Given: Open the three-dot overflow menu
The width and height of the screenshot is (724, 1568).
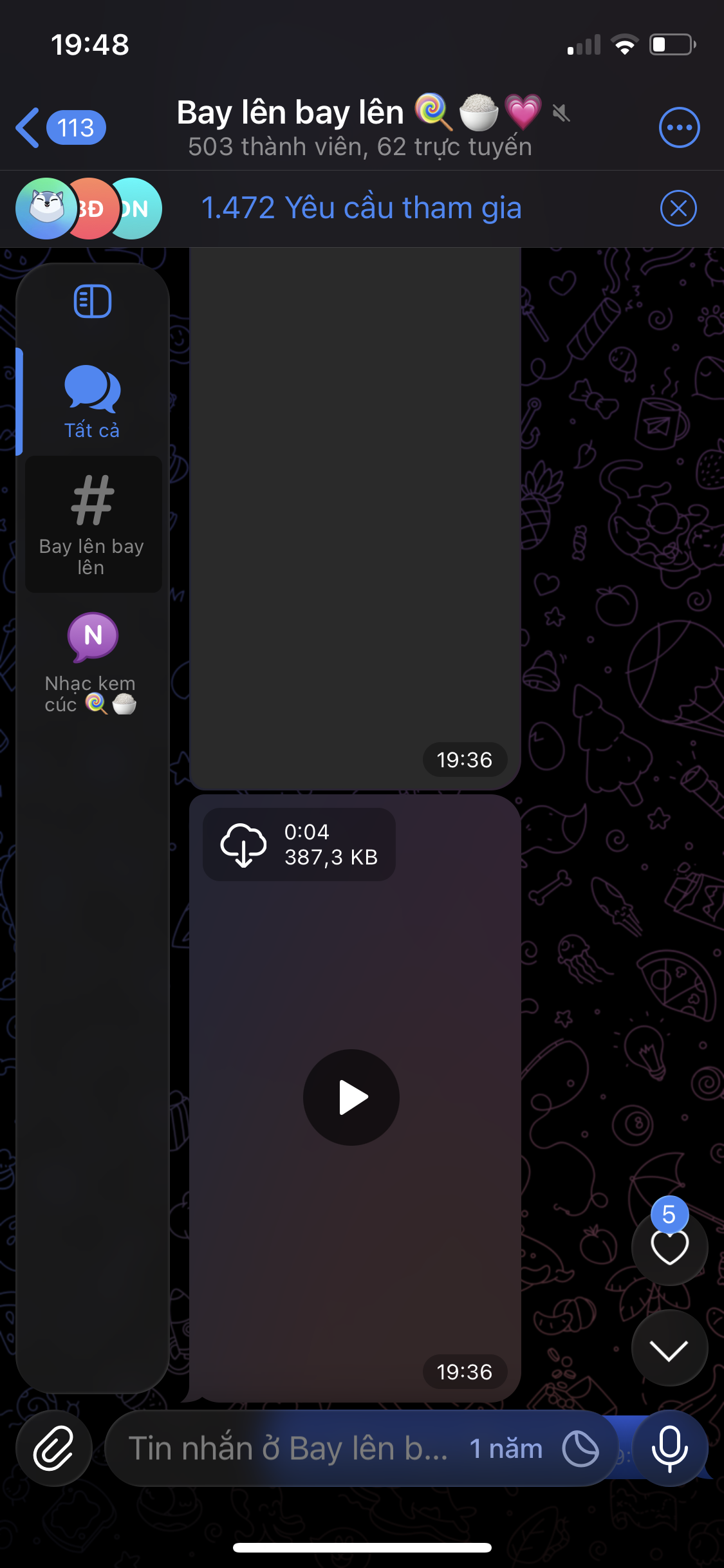Looking at the screenshot, I should point(679,127).
